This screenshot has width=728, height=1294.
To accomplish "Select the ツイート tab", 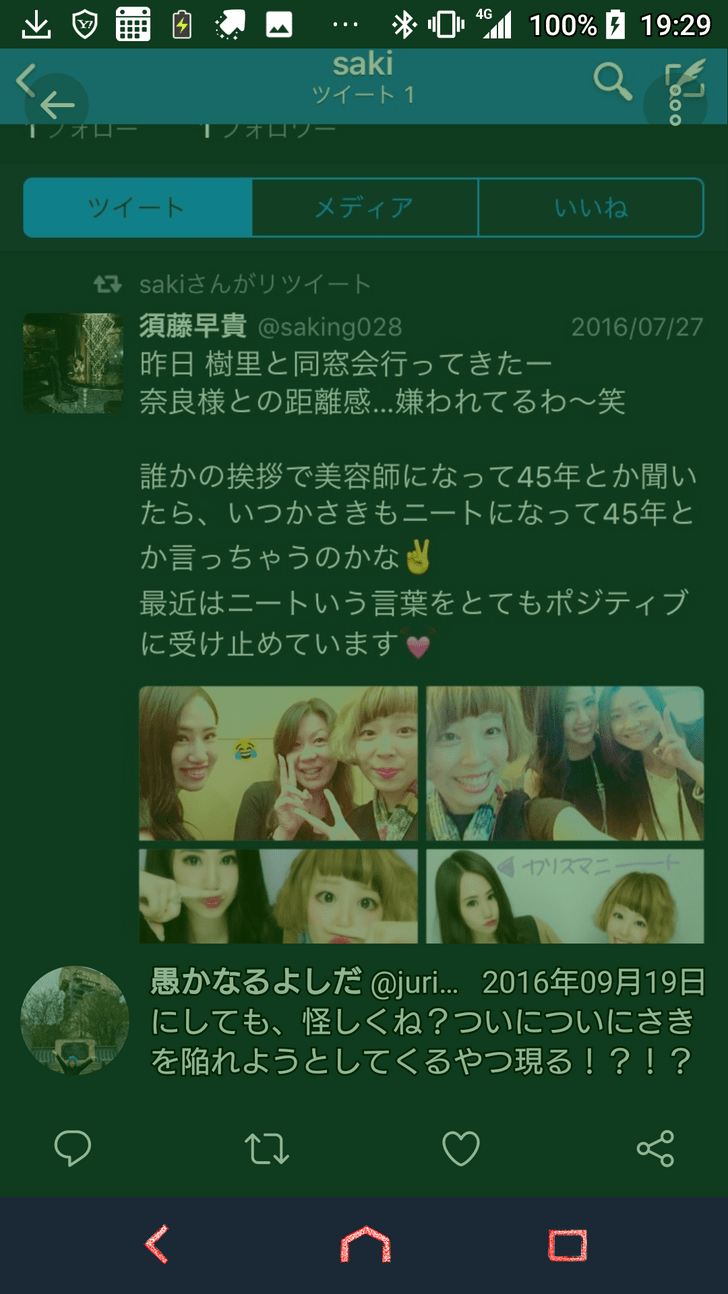I will pyautogui.click(x=137, y=208).
